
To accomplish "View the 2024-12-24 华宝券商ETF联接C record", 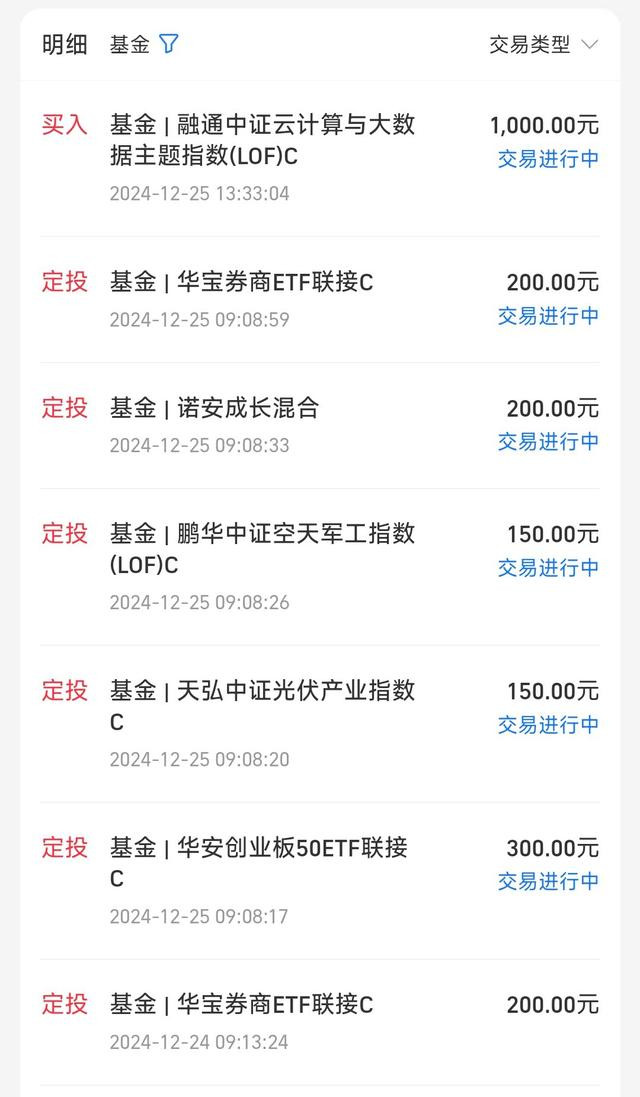I will point(320,1021).
